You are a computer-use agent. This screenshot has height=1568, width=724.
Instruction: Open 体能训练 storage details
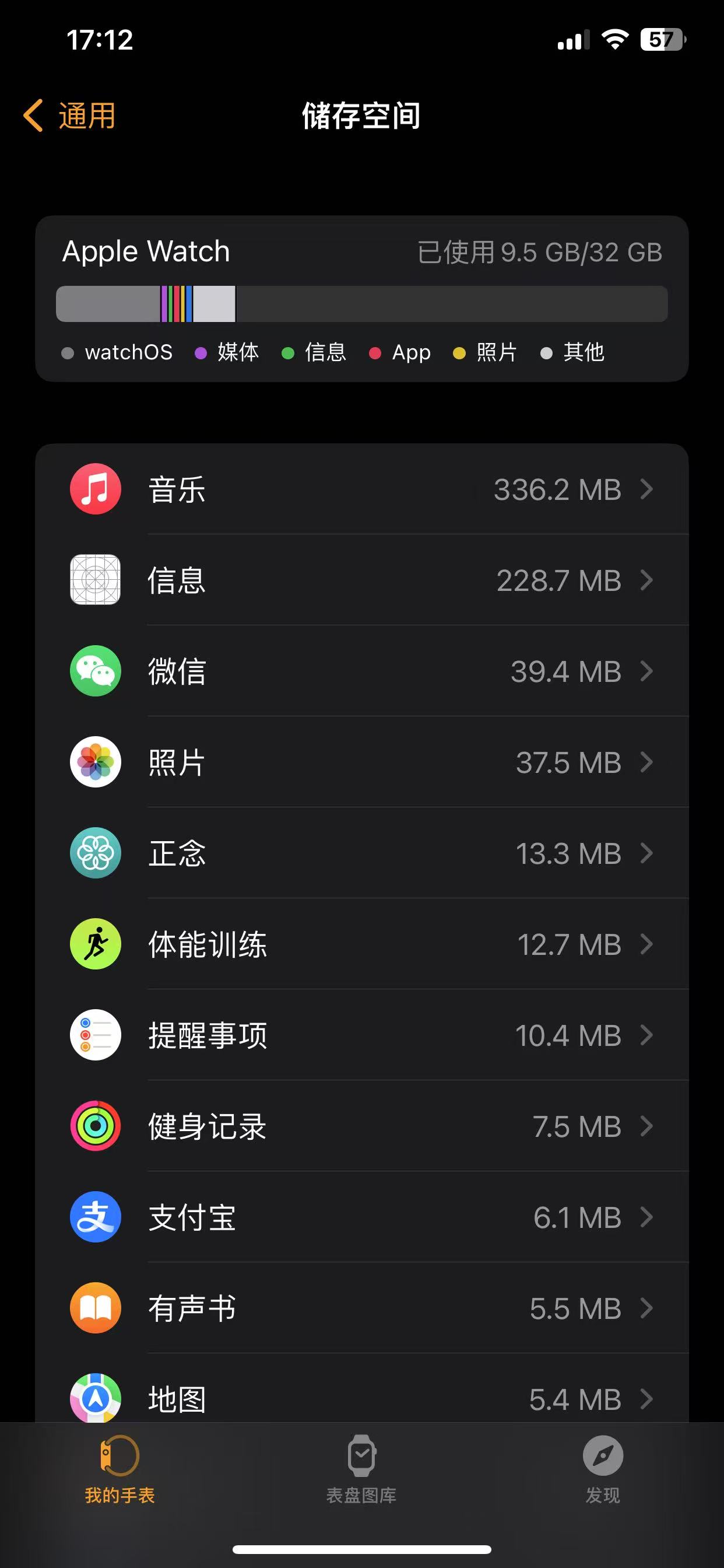tap(361, 944)
